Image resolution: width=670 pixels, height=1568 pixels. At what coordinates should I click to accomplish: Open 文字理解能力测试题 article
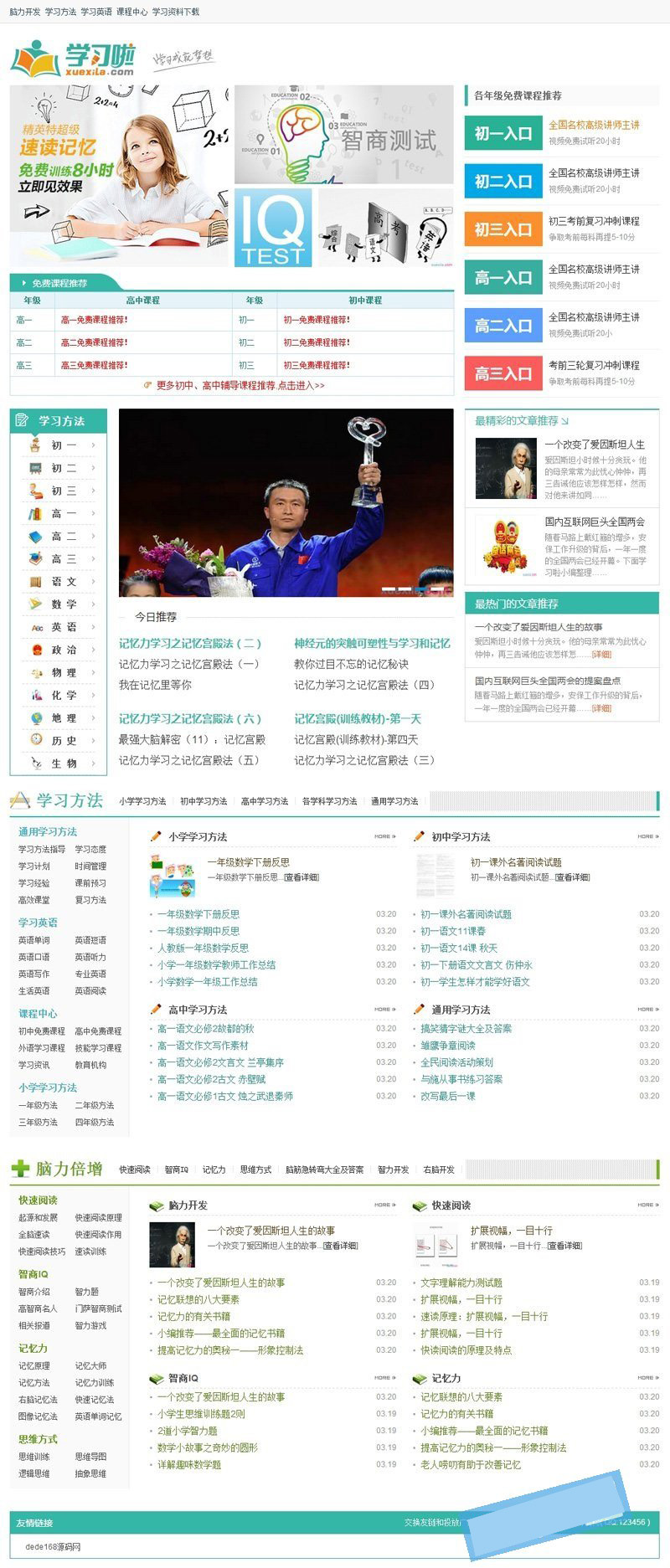461,1283
